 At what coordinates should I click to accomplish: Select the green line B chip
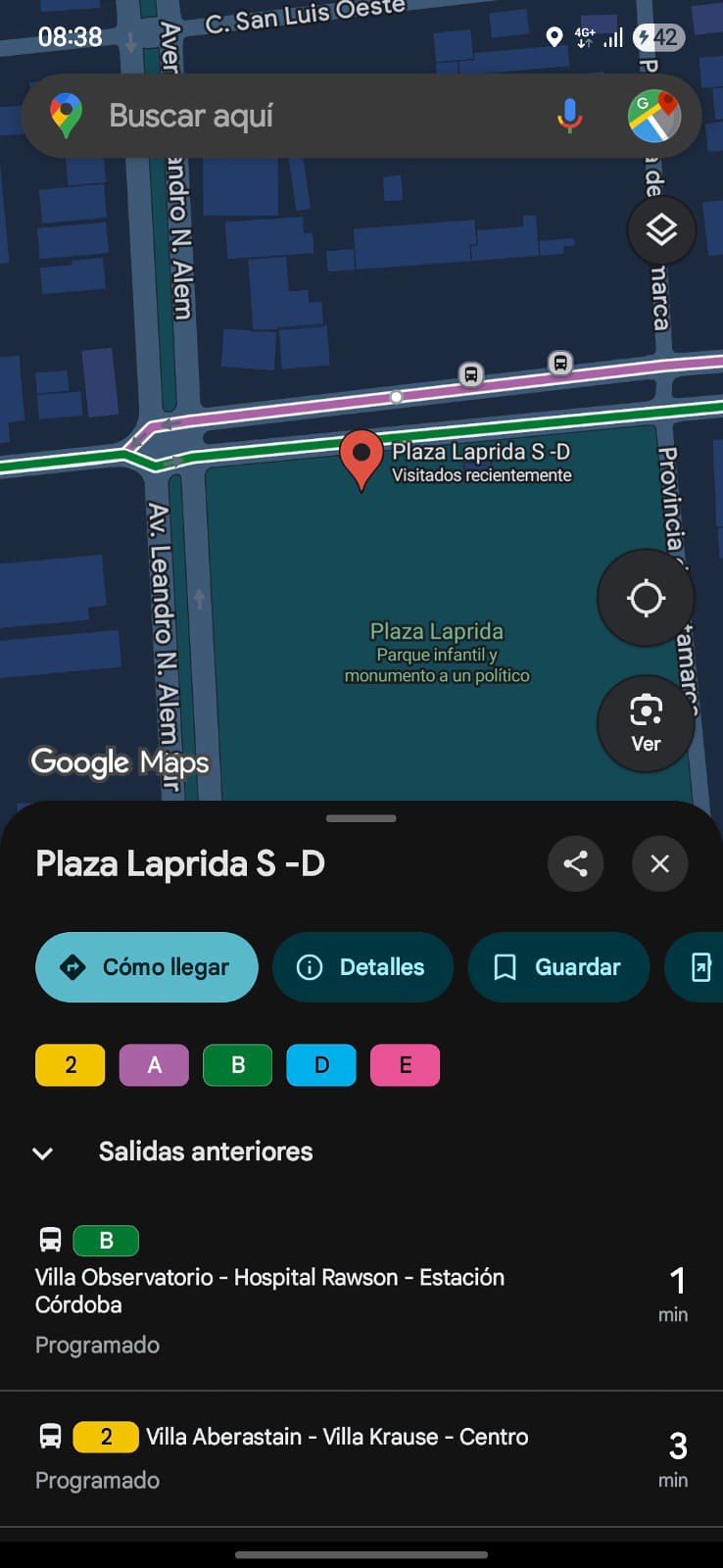tap(237, 1065)
